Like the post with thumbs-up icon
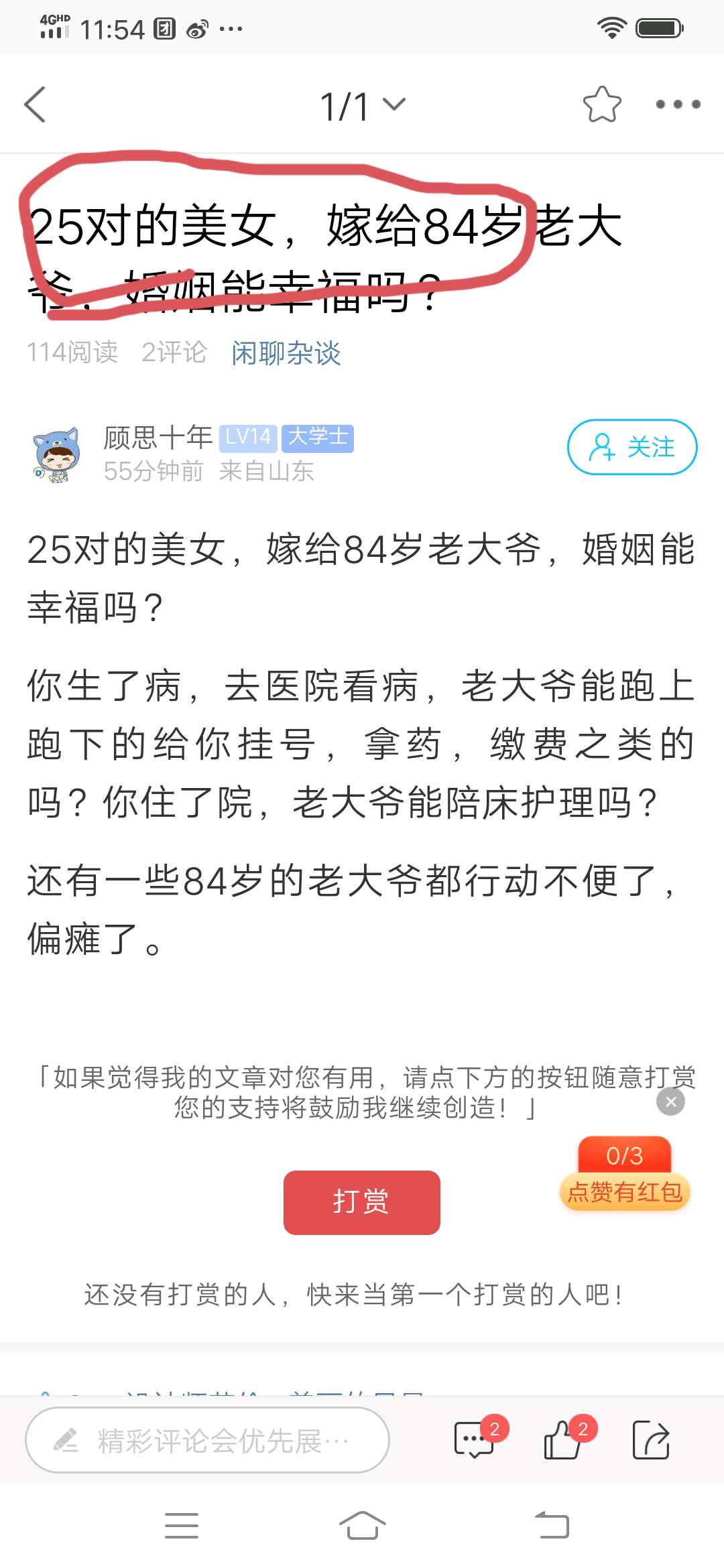 562,1439
